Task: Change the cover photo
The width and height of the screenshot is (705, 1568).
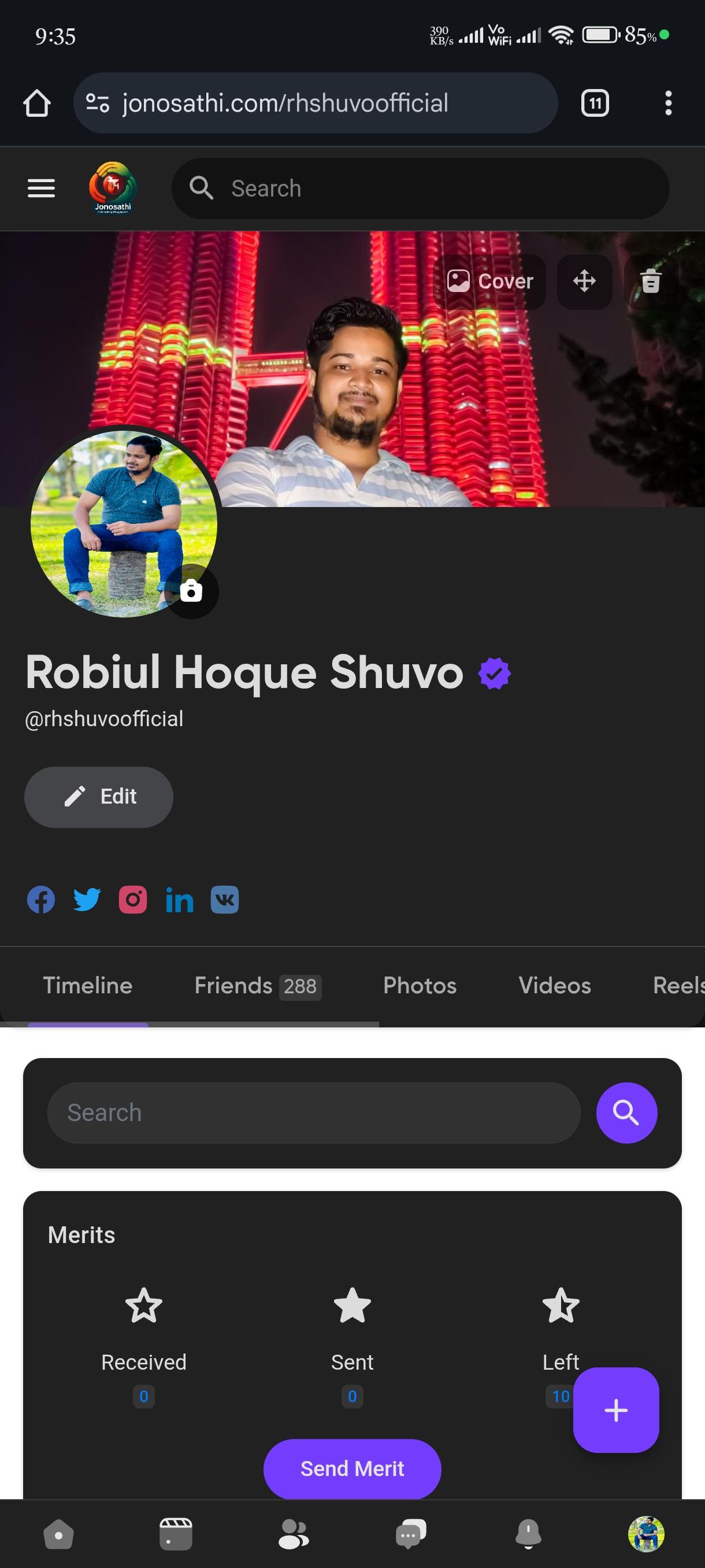Action: coord(489,281)
